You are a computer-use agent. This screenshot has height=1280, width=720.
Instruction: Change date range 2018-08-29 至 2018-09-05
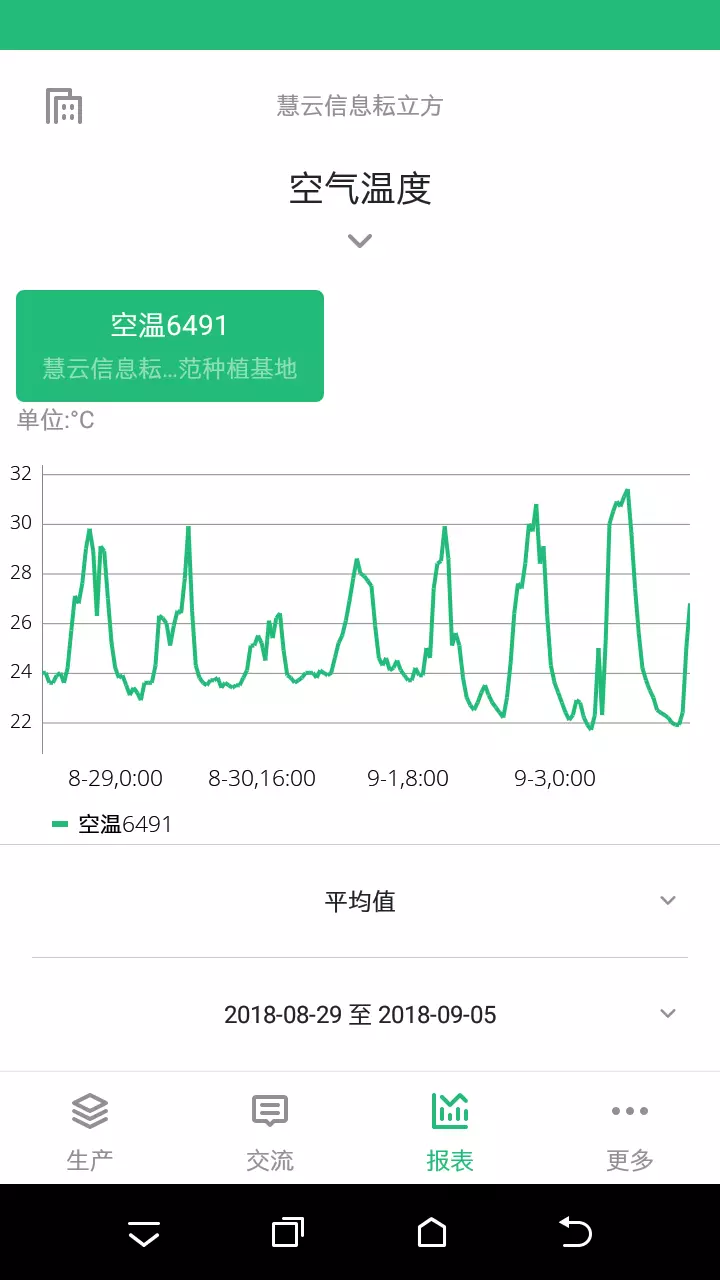[360, 1014]
